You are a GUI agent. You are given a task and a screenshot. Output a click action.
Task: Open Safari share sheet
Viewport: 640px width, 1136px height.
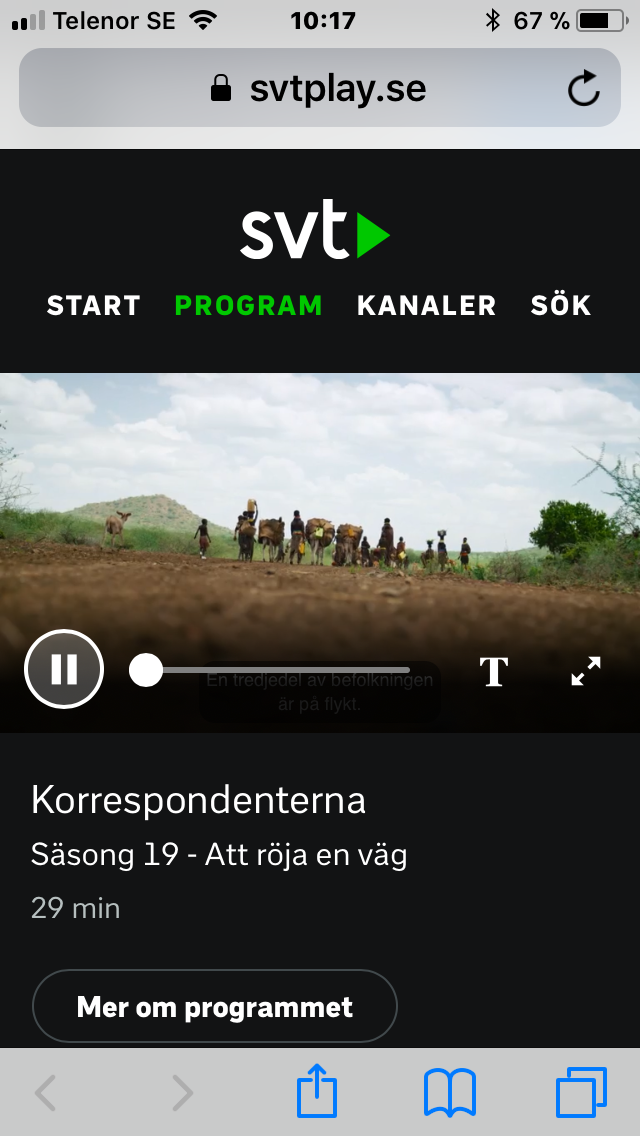pyautogui.click(x=317, y=1092)
